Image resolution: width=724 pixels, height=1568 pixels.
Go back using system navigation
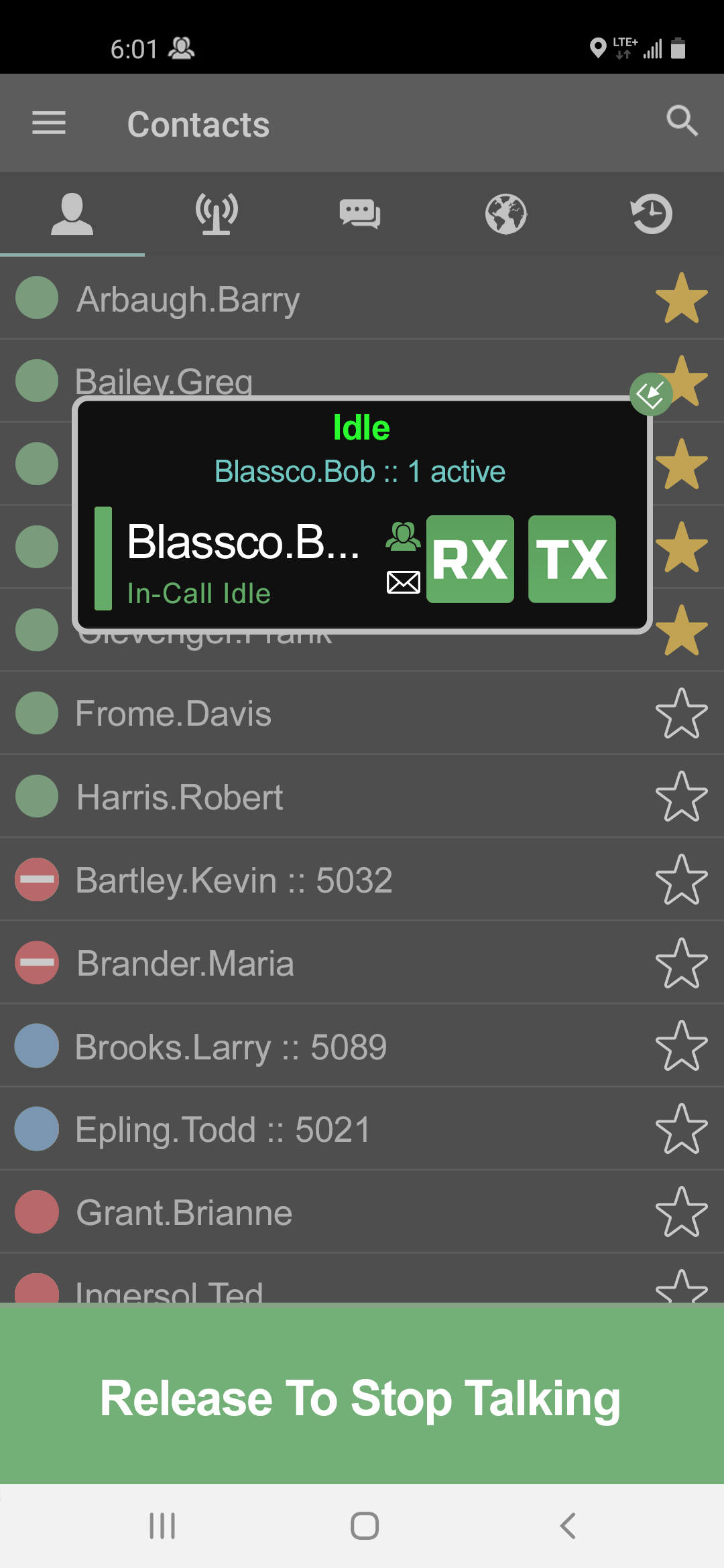click(x=567, y=1526)
